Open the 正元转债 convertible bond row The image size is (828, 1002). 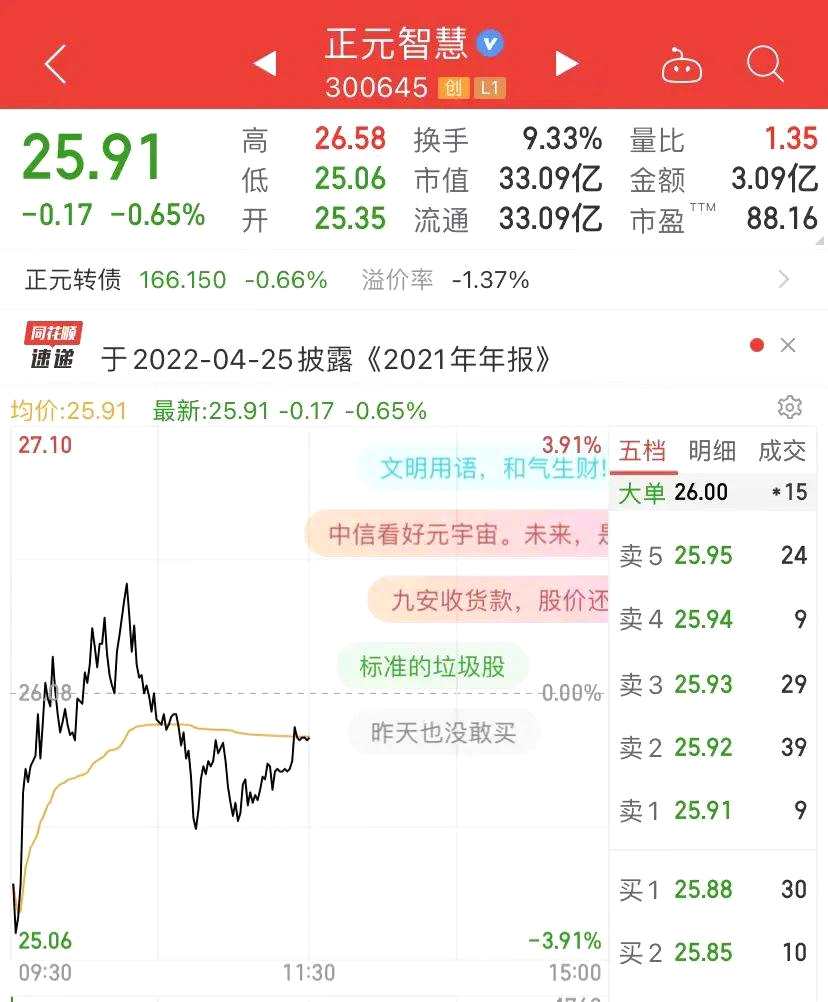click(400, 280)
